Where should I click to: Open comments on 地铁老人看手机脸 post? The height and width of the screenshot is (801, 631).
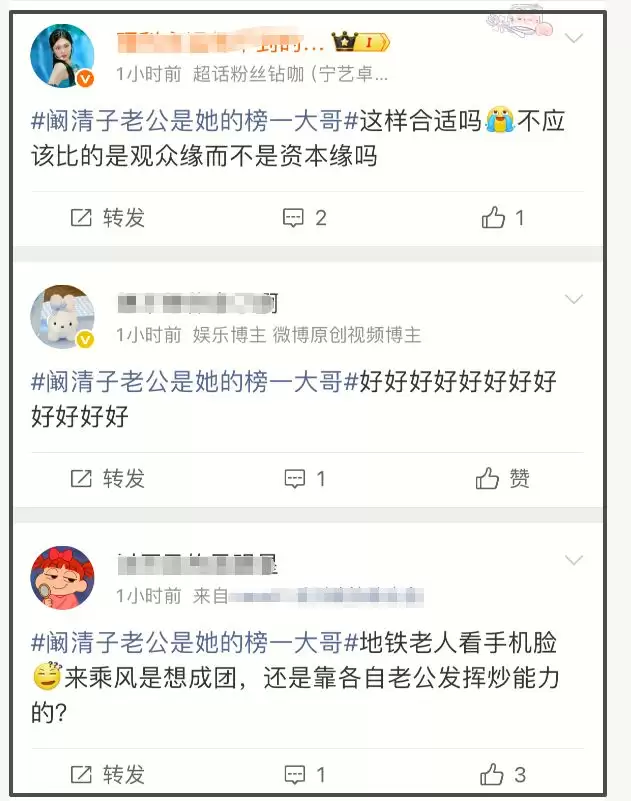[305, 774]
